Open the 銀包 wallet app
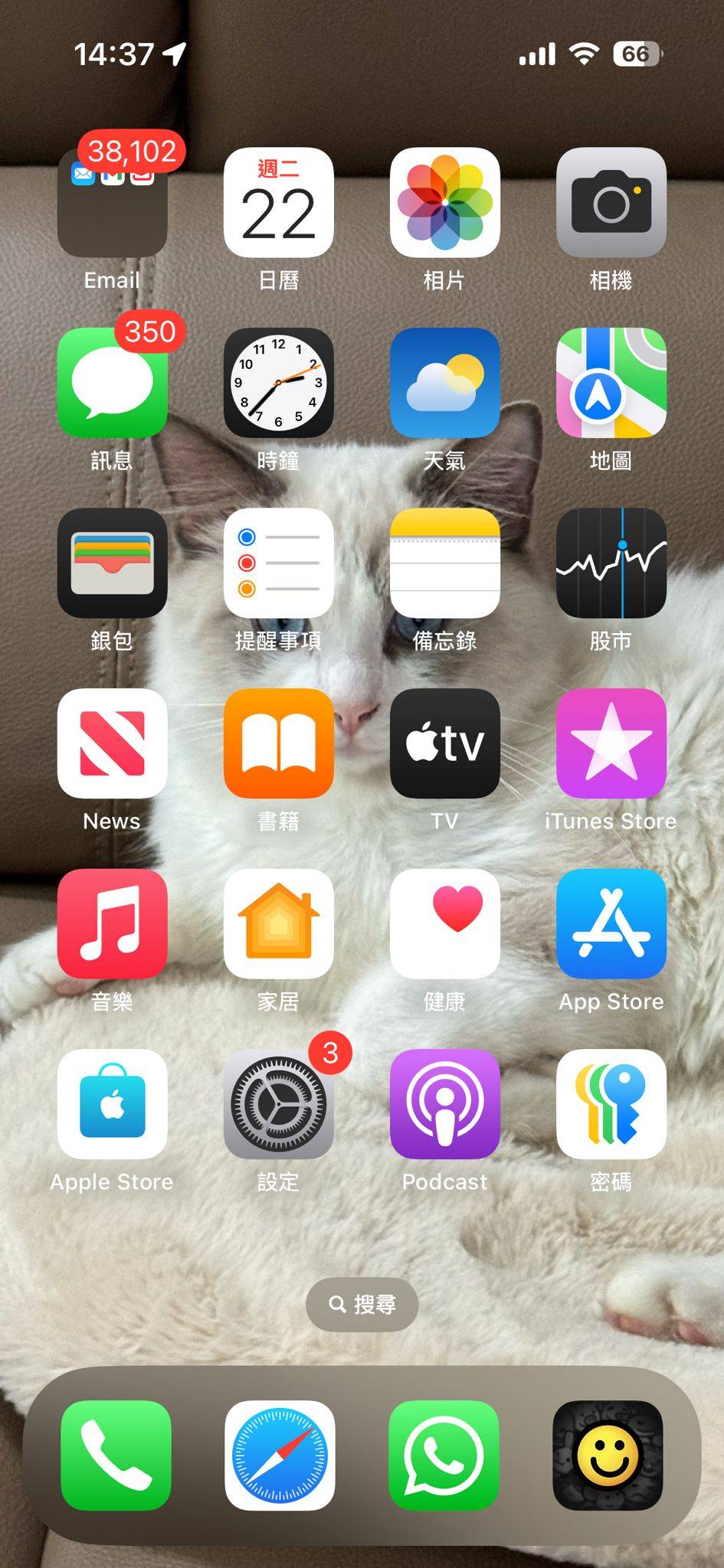Image resolution: width=724 pixels, height=1568 pixels. click(x=112, y=563)
